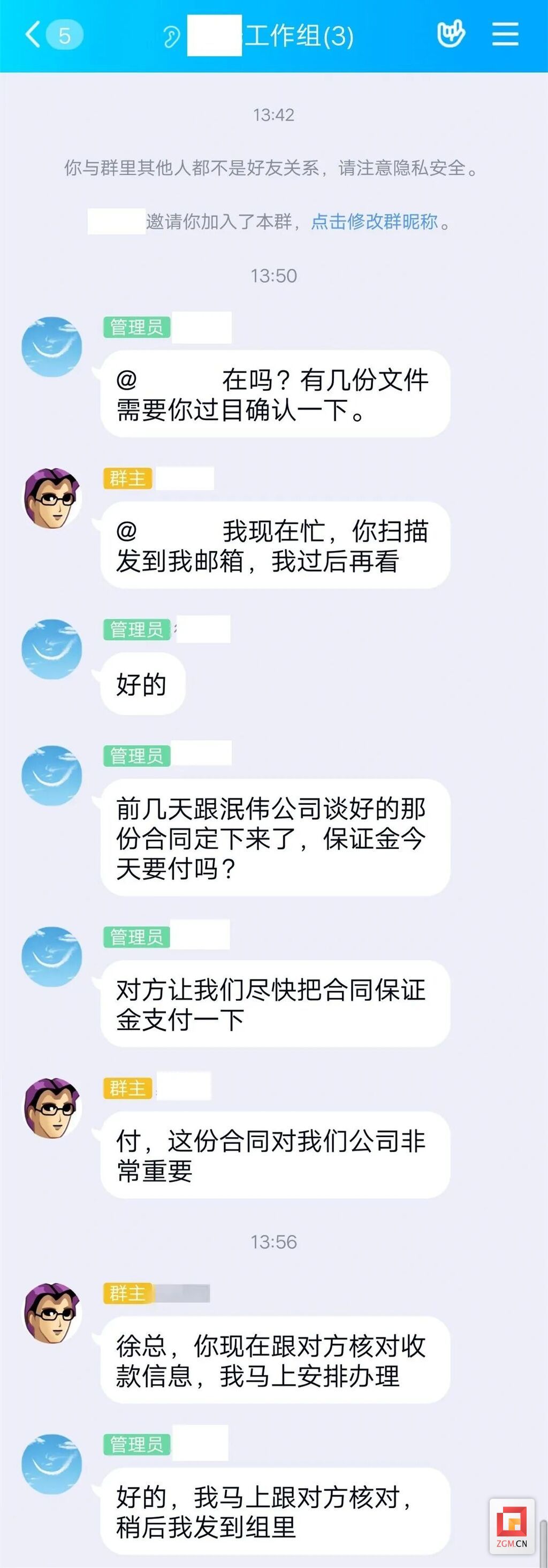The width and height of the screenshot is (548, 1568).
Task: Tap the 点击修改群昵称 link
Action: (x=375, y=222)
